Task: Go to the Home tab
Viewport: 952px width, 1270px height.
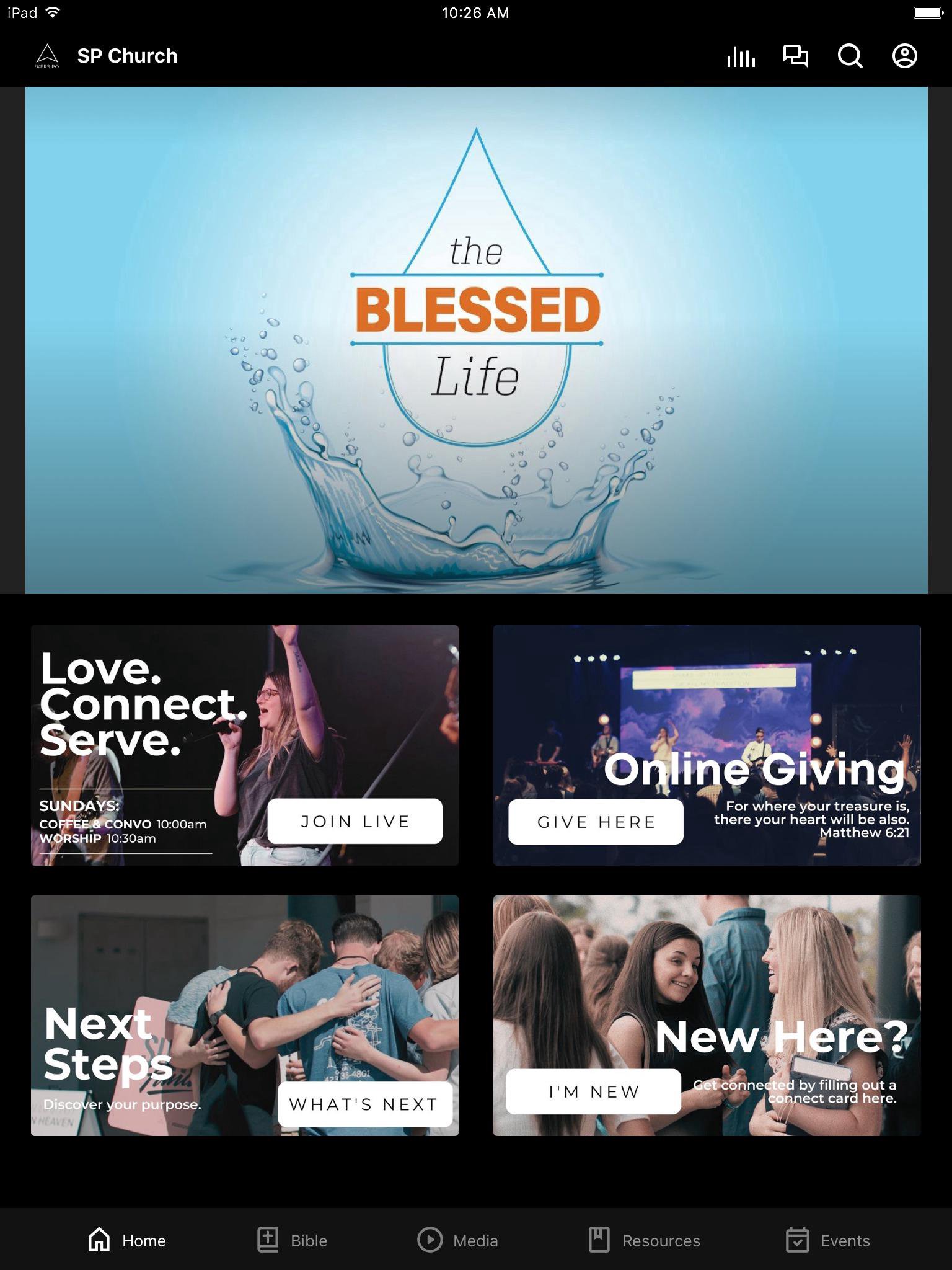Action: (127, 1240)
